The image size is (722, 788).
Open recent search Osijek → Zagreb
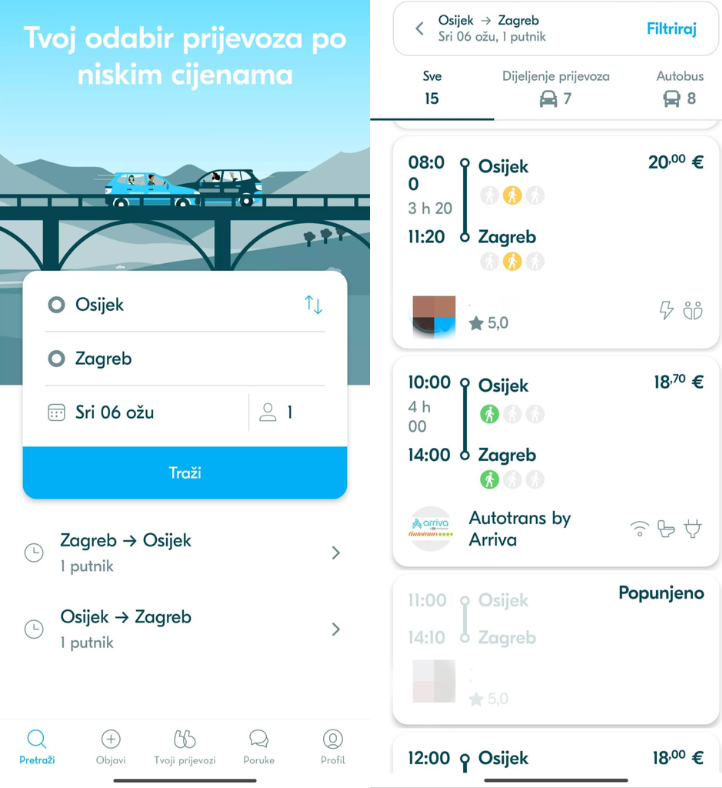point(185,629)
